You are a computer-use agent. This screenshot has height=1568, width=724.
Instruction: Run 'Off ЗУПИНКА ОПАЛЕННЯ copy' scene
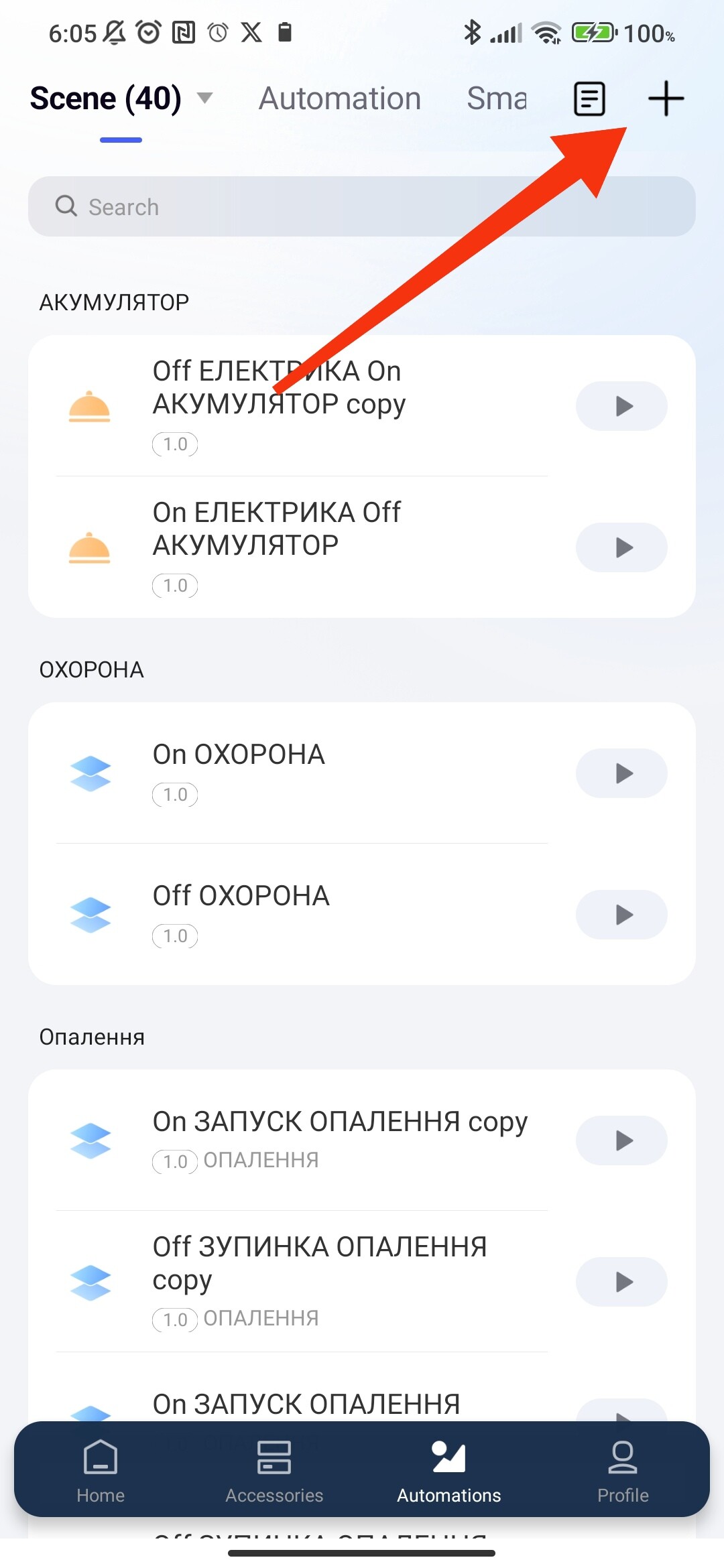click(621, 1282)
